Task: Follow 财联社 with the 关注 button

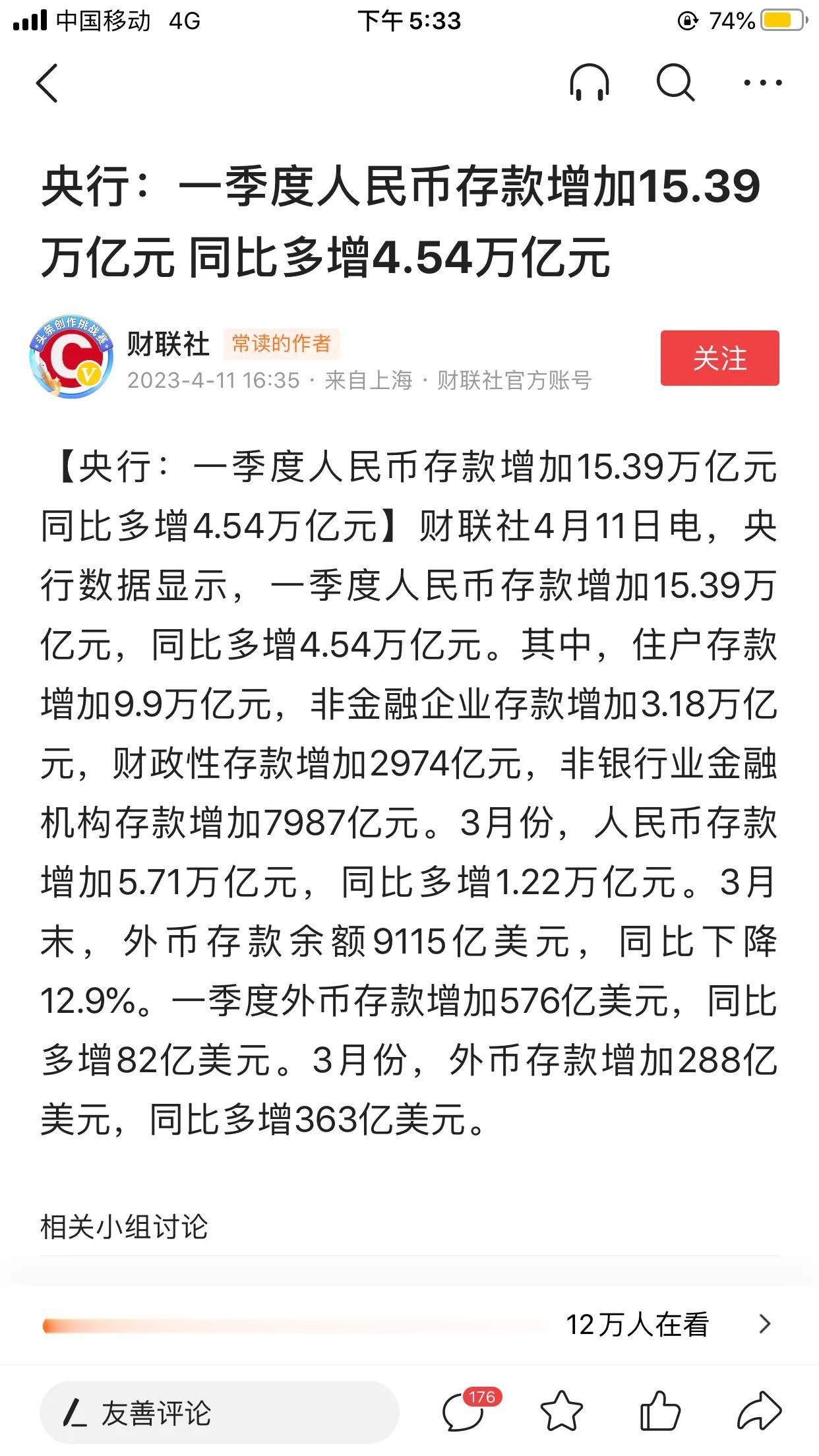Action: [x=719, y=358]
